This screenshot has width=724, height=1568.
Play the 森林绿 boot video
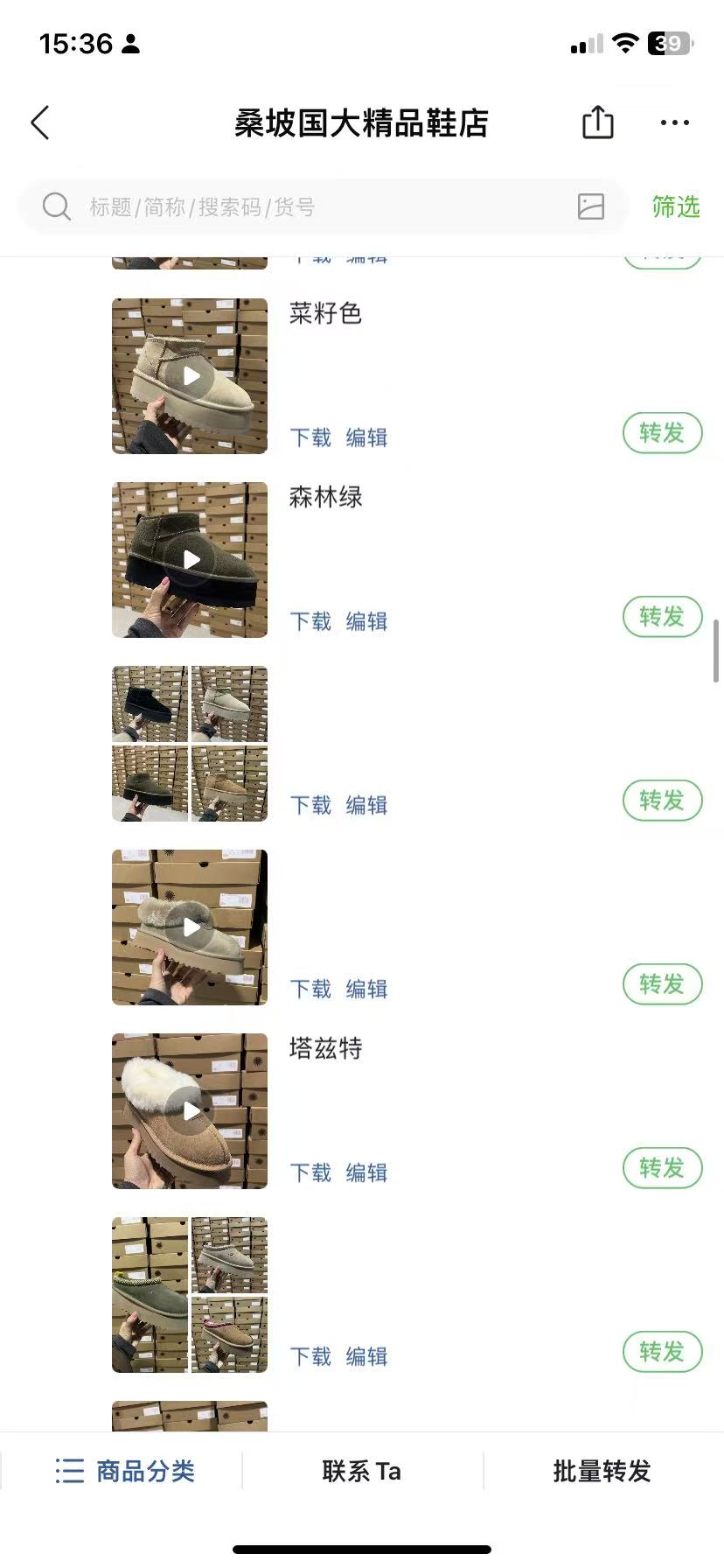tap(191, 560)
